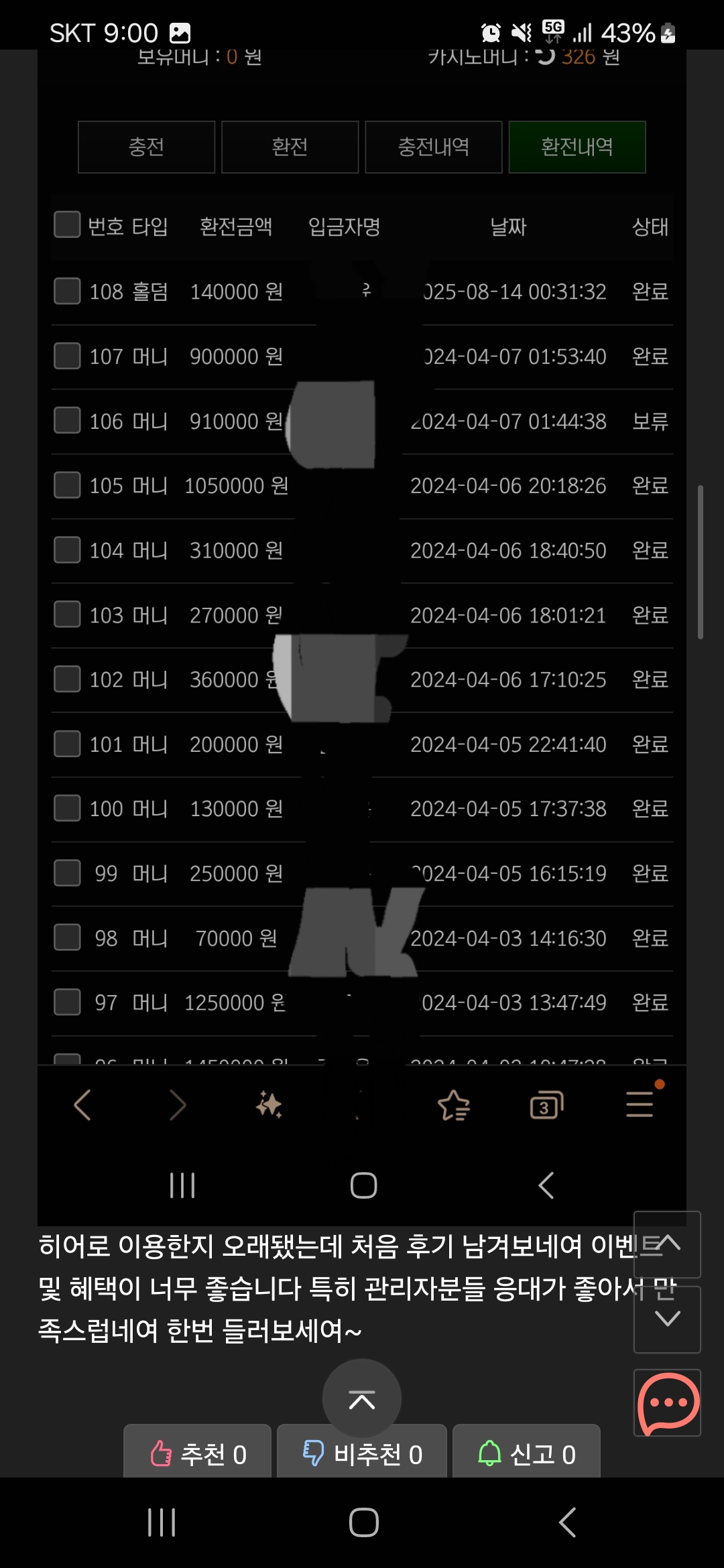Go to the home screen
The width and height of the screenshot is (724, 1568).
tap(363, 1522)
